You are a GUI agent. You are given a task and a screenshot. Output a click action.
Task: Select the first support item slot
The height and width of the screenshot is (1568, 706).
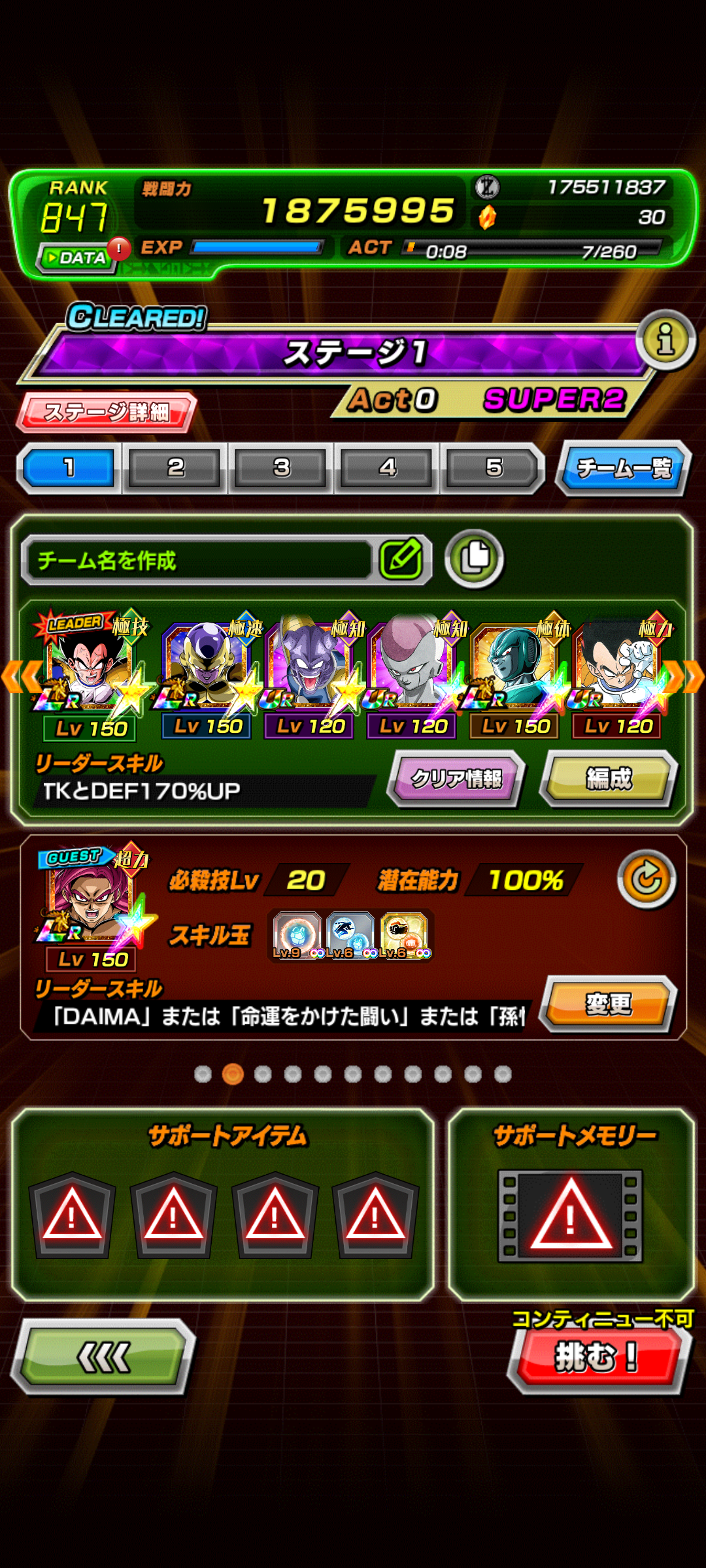pyautogui.click(x=72, y=1215)
